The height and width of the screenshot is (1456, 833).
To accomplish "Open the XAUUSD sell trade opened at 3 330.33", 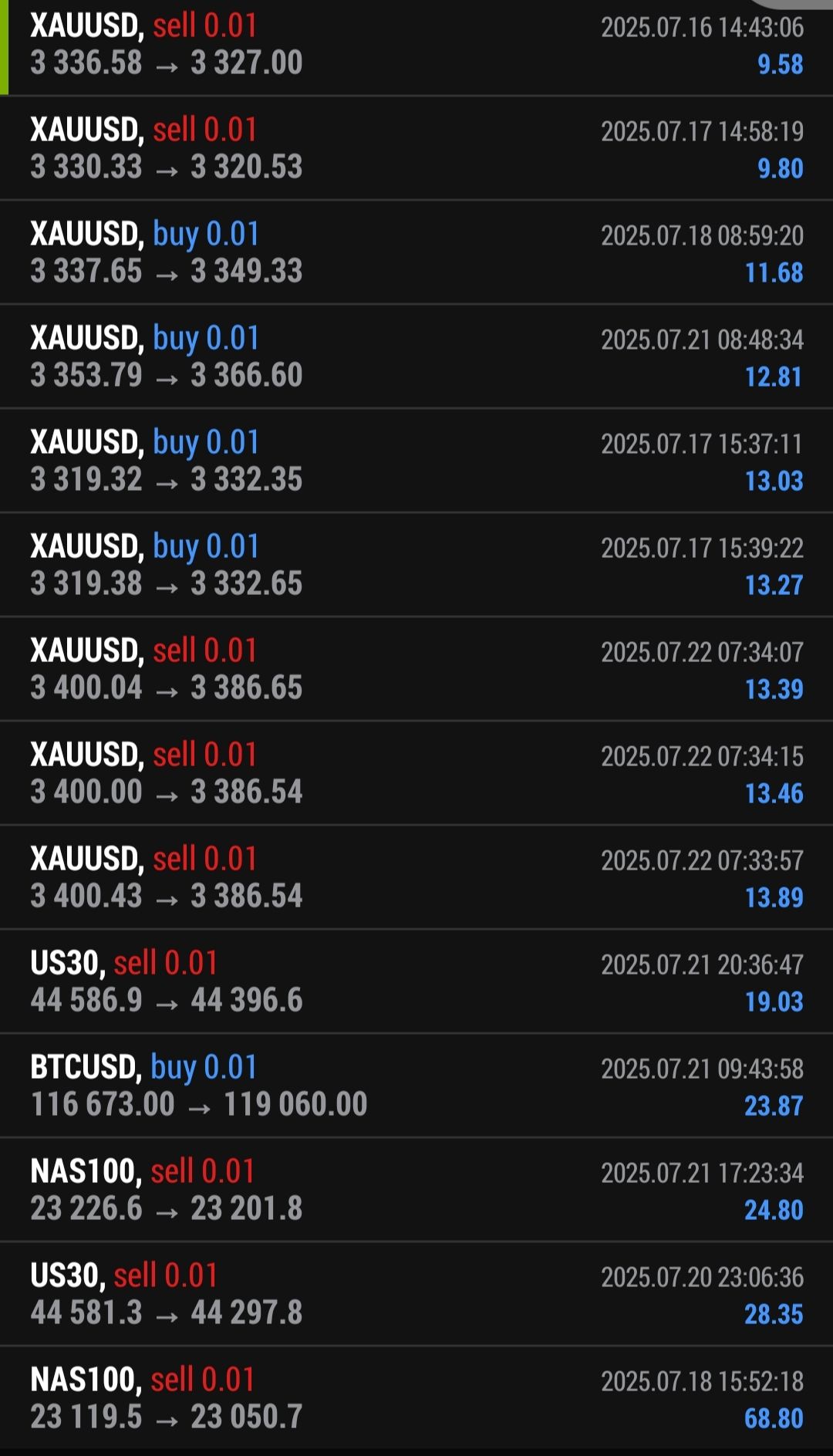I will point(416,148).
